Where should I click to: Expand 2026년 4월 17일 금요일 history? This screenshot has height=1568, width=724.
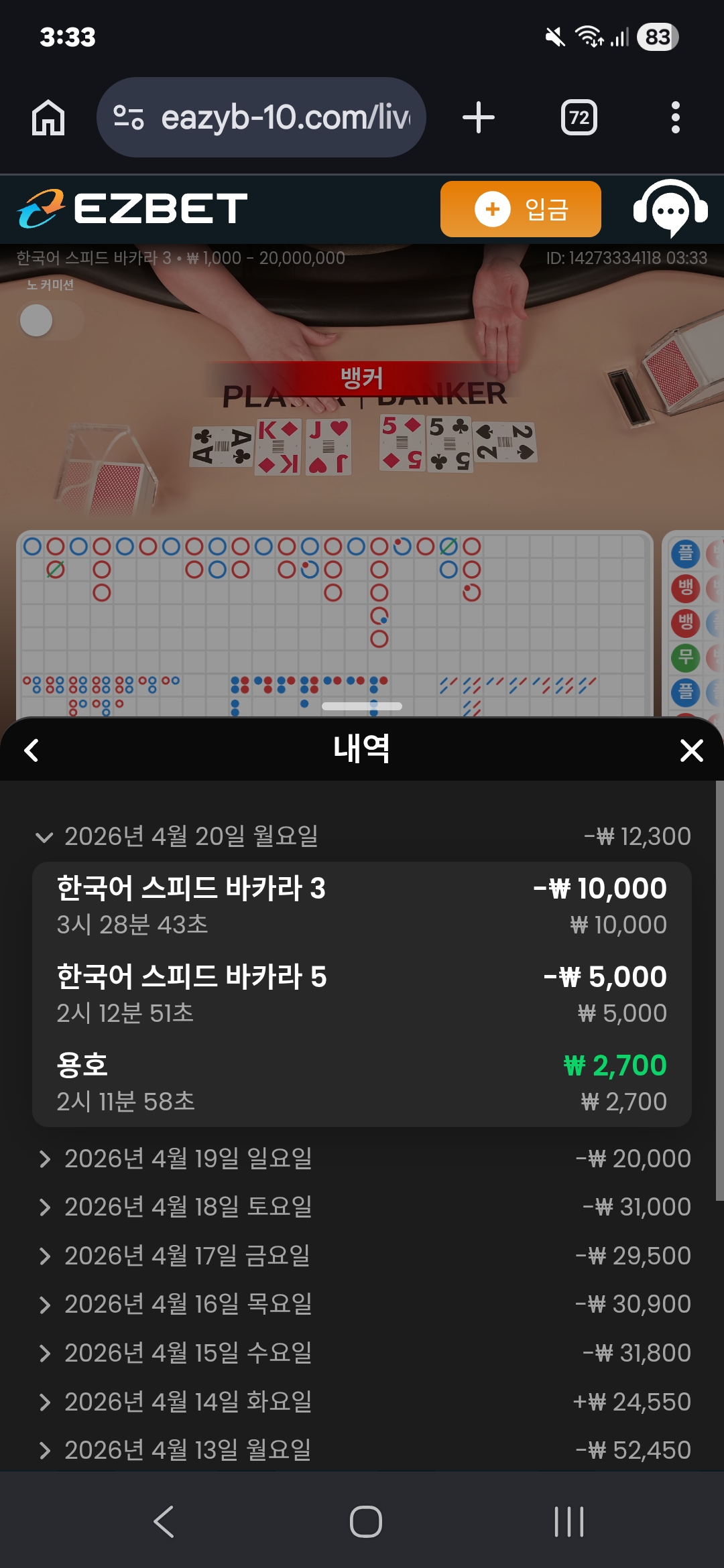tap(361, 1256)
